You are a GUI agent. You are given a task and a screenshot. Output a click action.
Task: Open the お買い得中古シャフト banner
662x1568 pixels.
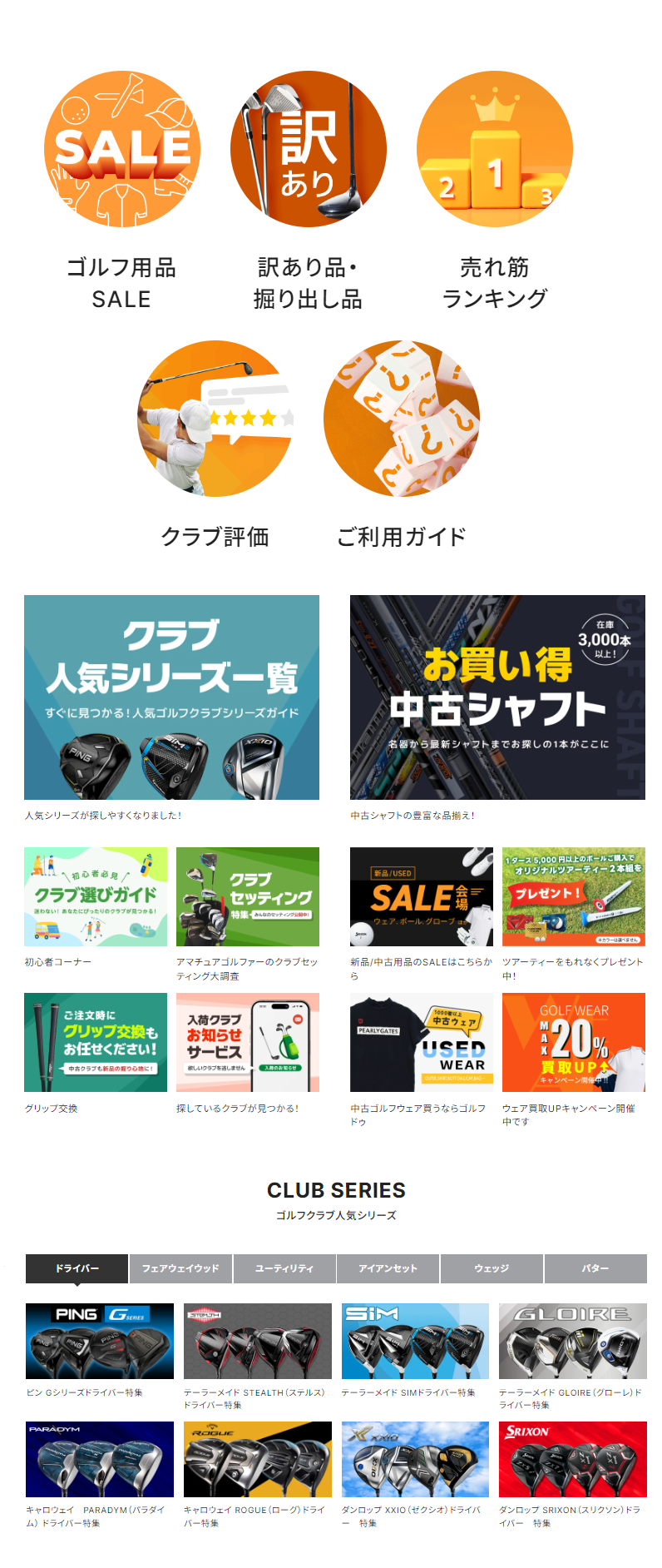pyautogui.click(x=497, y=697)
